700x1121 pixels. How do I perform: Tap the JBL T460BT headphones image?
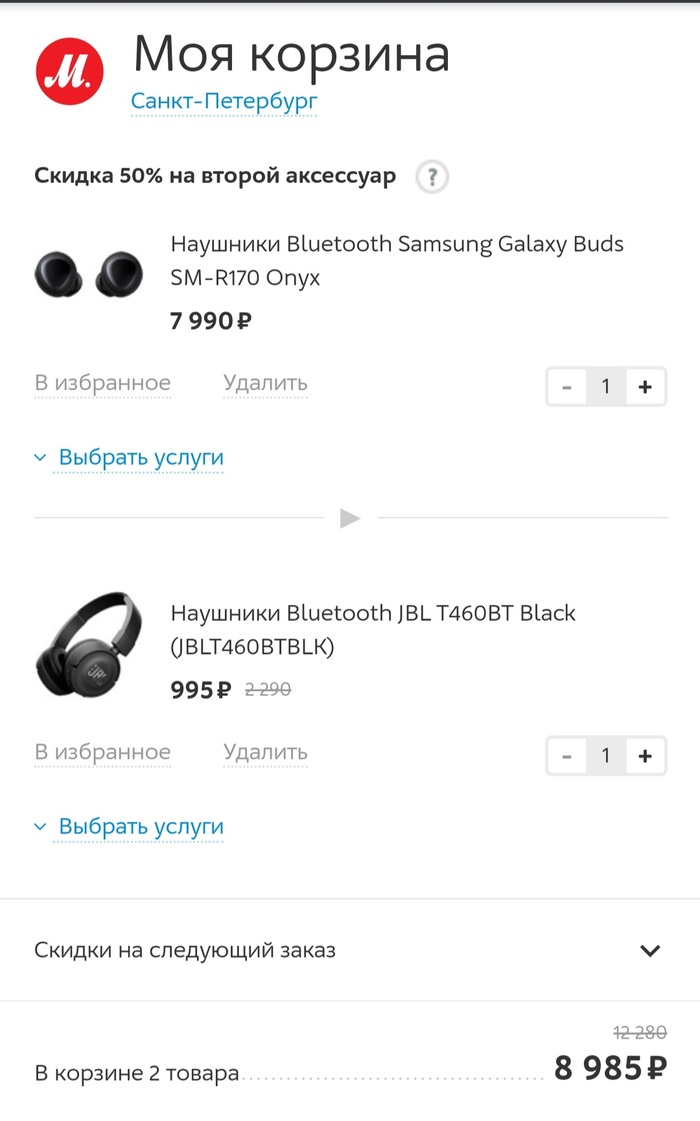pyautogui.click(x=89, y=644)
